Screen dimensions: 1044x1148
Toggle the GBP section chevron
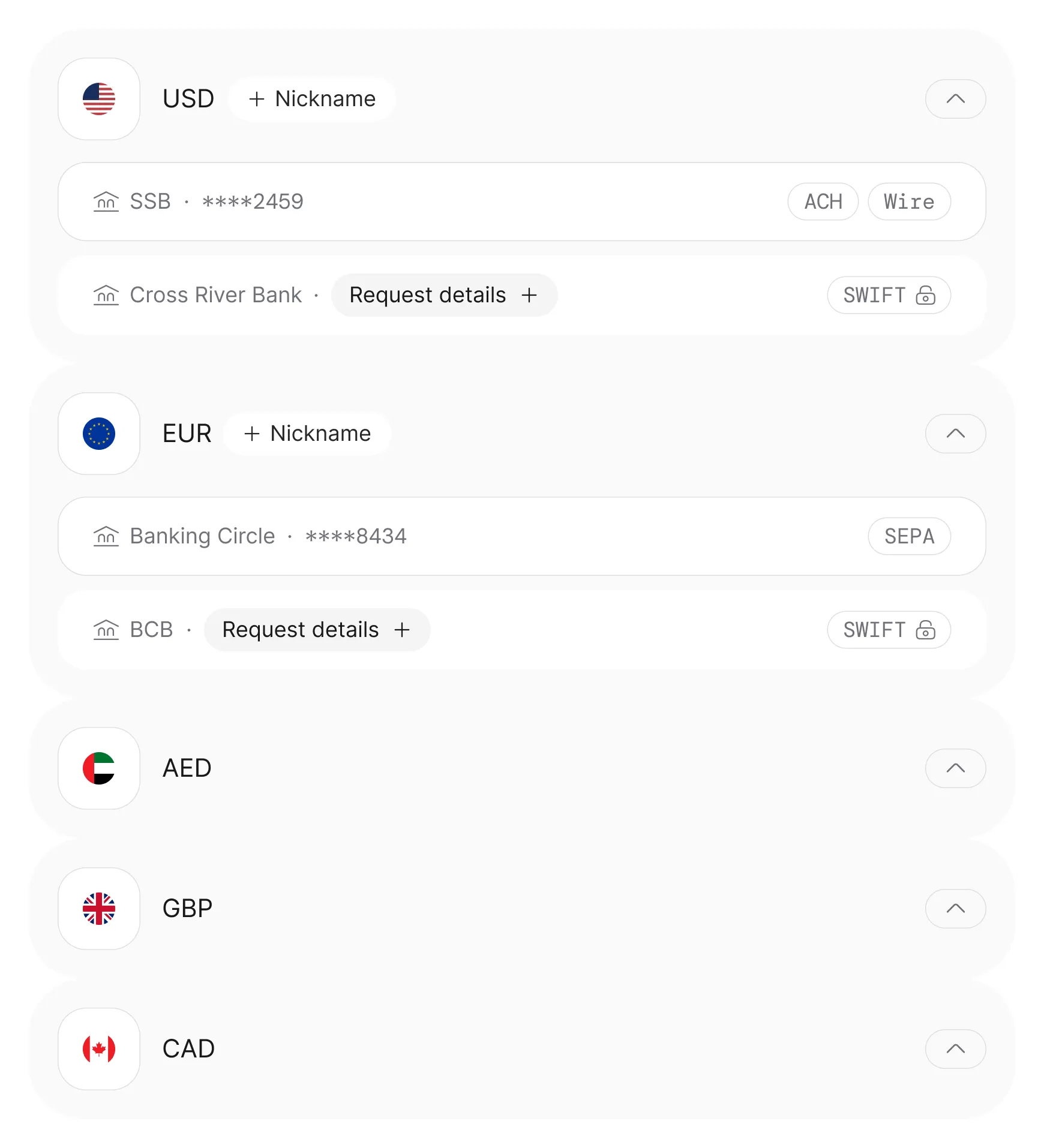[955, 909]
